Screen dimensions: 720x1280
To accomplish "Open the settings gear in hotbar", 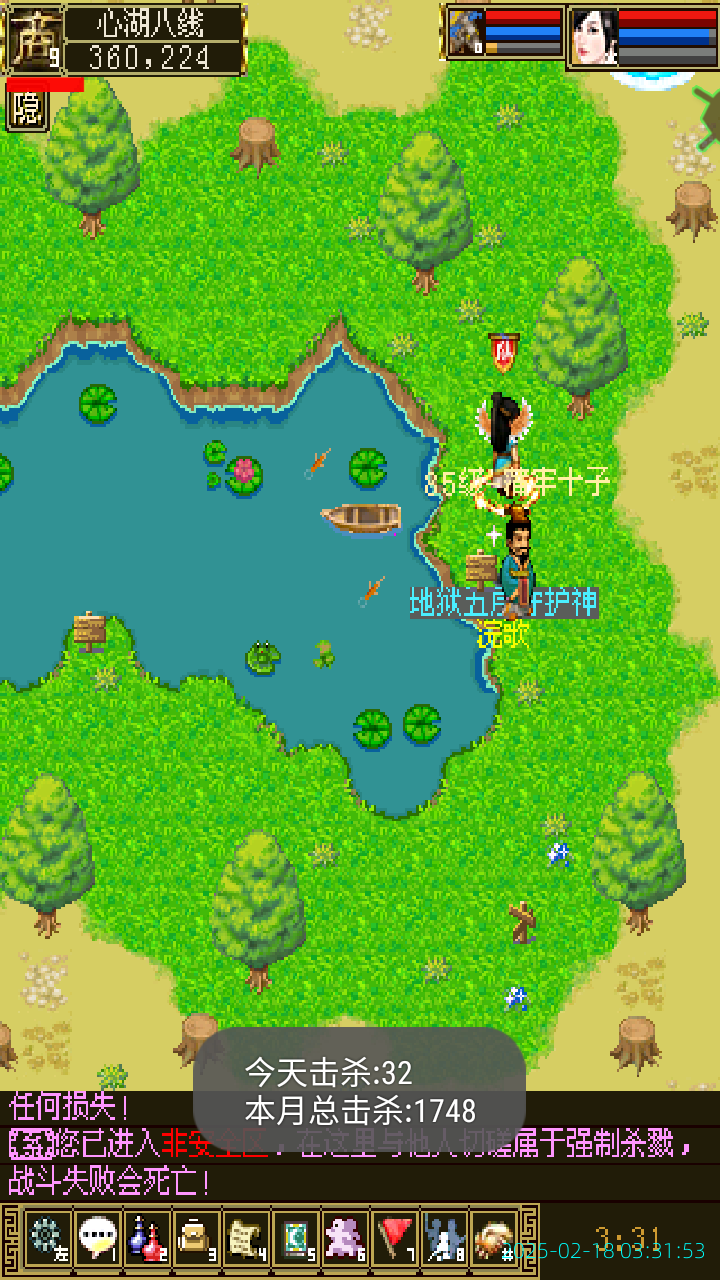I will tap(47, 1238).
